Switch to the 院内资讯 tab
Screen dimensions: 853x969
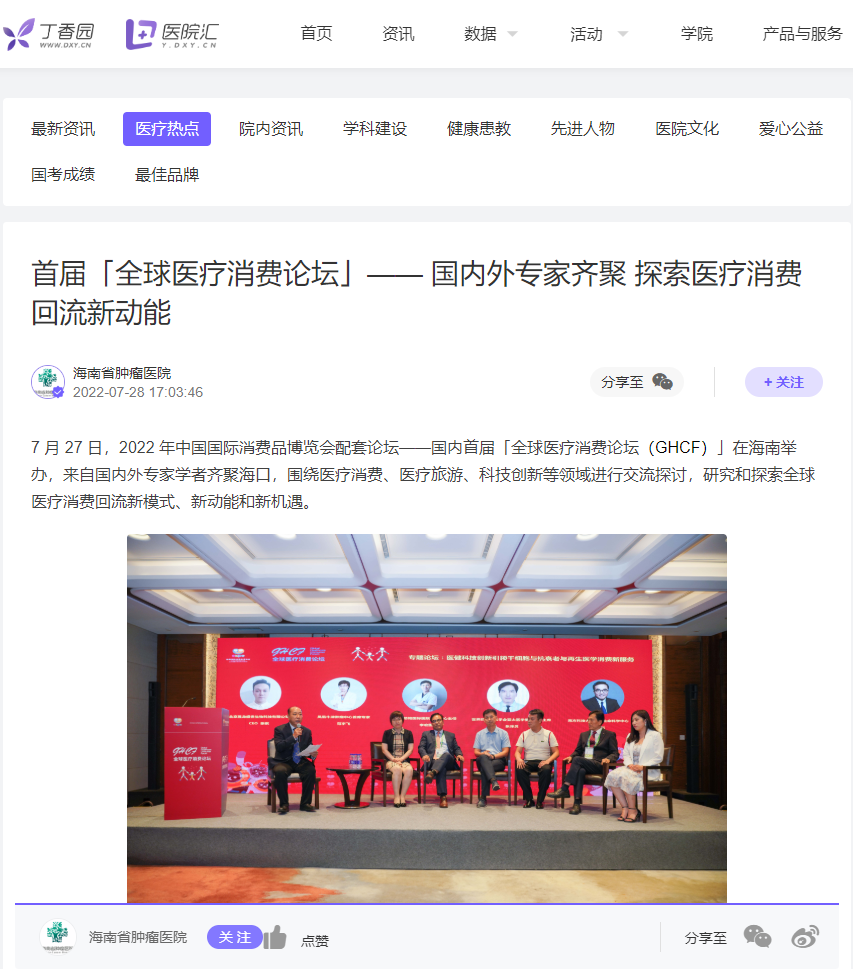coord(271,129)
